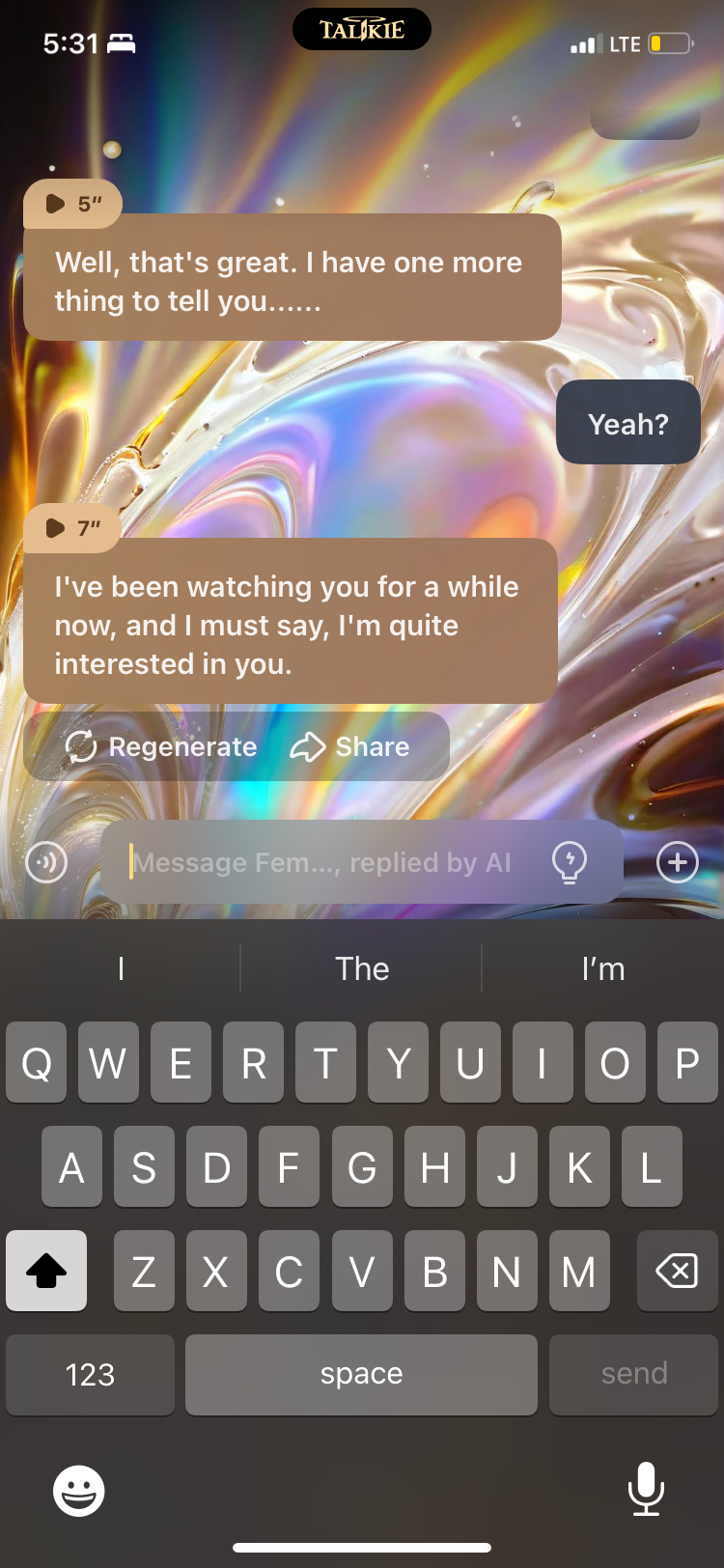
Task: Regenerate the AI reply
Action: point(161,746)
